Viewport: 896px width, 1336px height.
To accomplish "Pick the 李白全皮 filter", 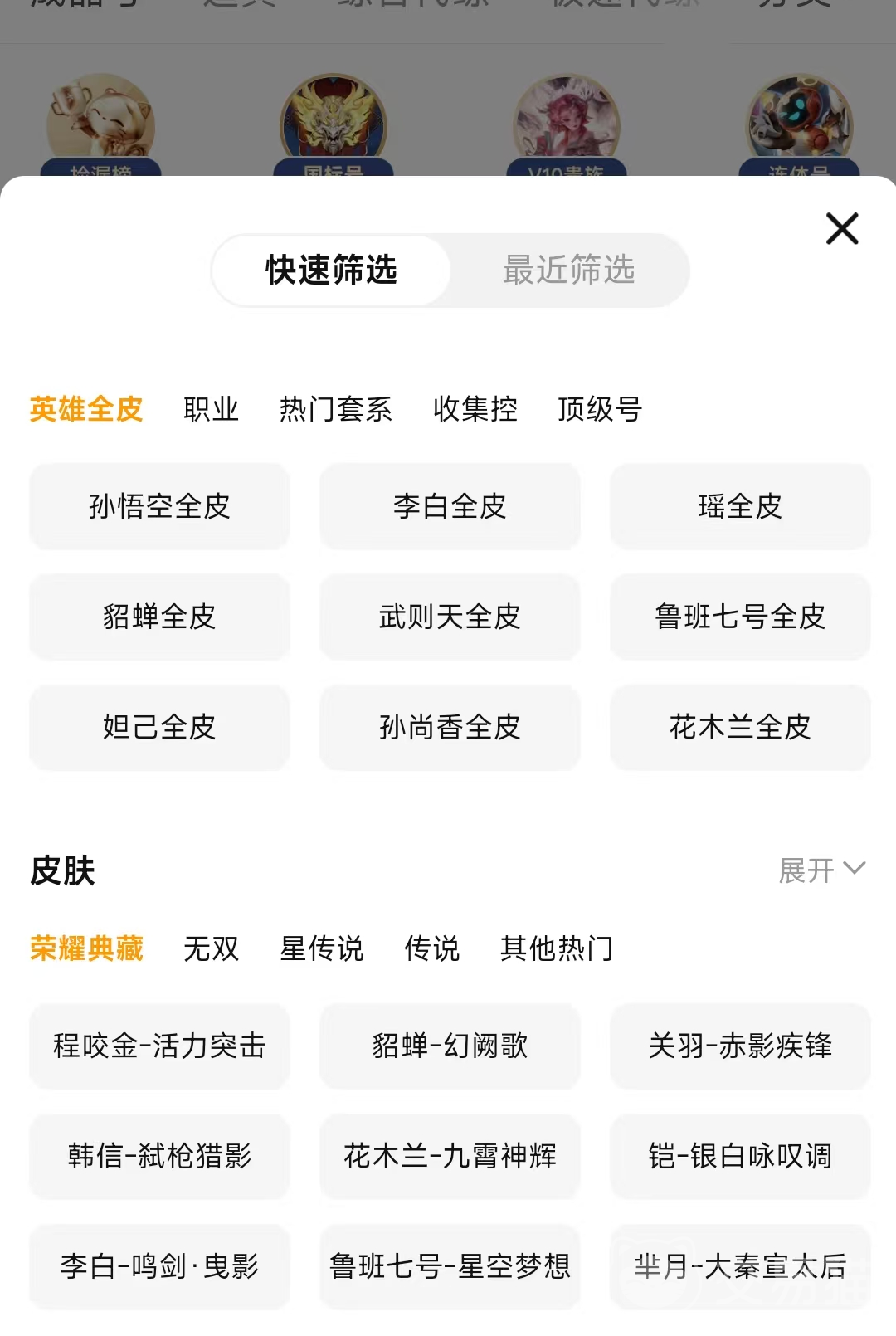I will tap(450, 506).
